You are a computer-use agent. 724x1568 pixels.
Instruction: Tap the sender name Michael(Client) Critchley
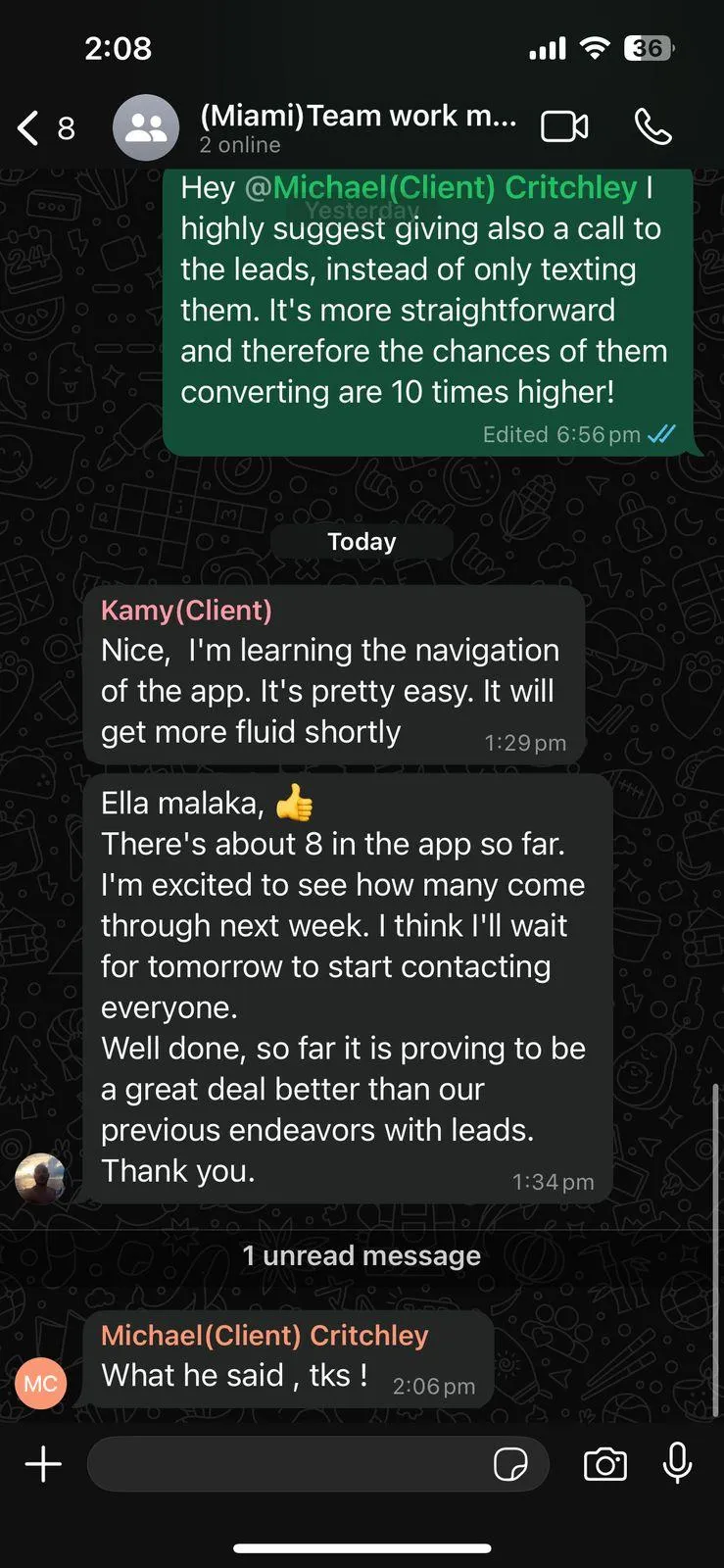(x=265, y=1335)
